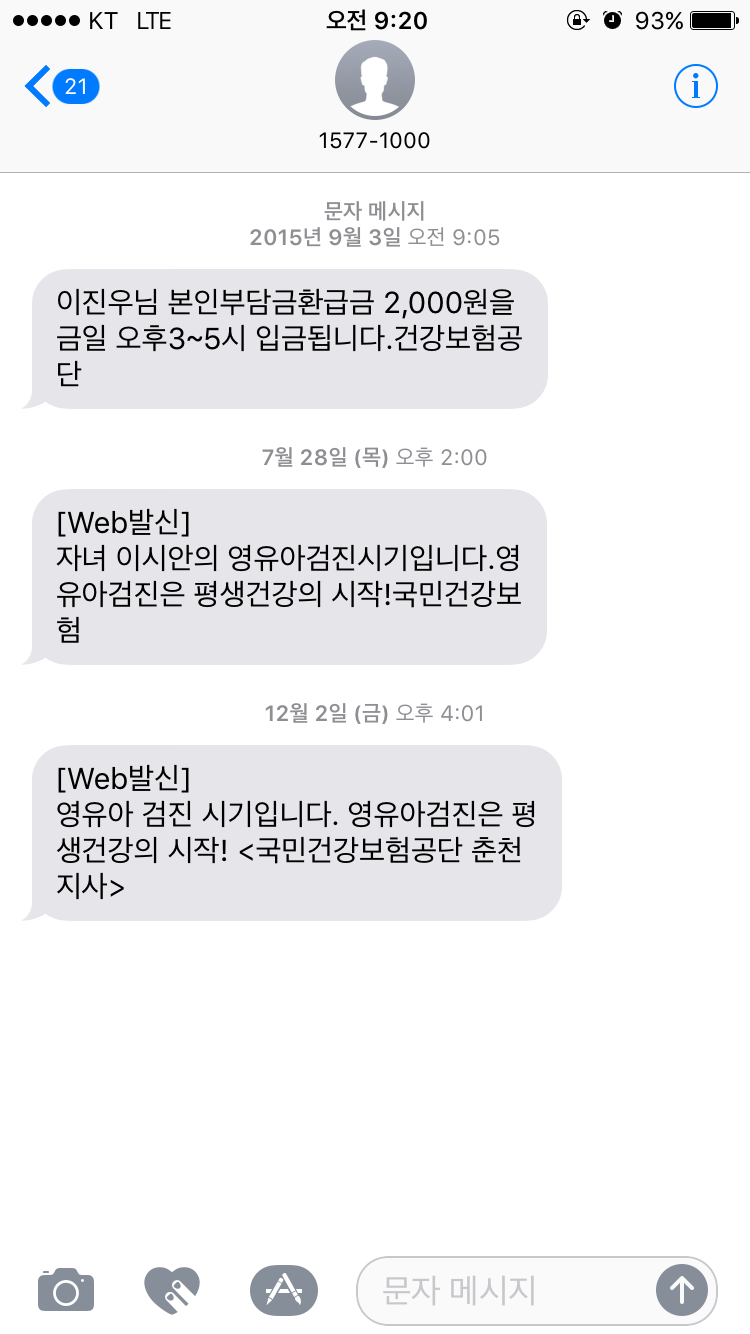Focus the 문자 메시지 text field
Screen dimensions: 750x1334
point(505,1290)
